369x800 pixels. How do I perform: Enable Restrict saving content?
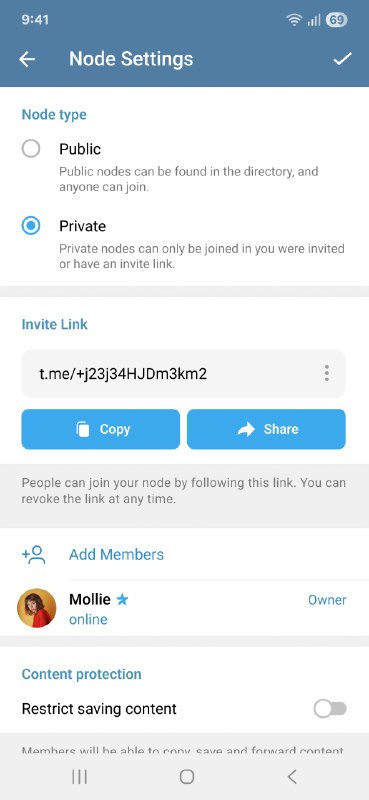pos(330,709)
